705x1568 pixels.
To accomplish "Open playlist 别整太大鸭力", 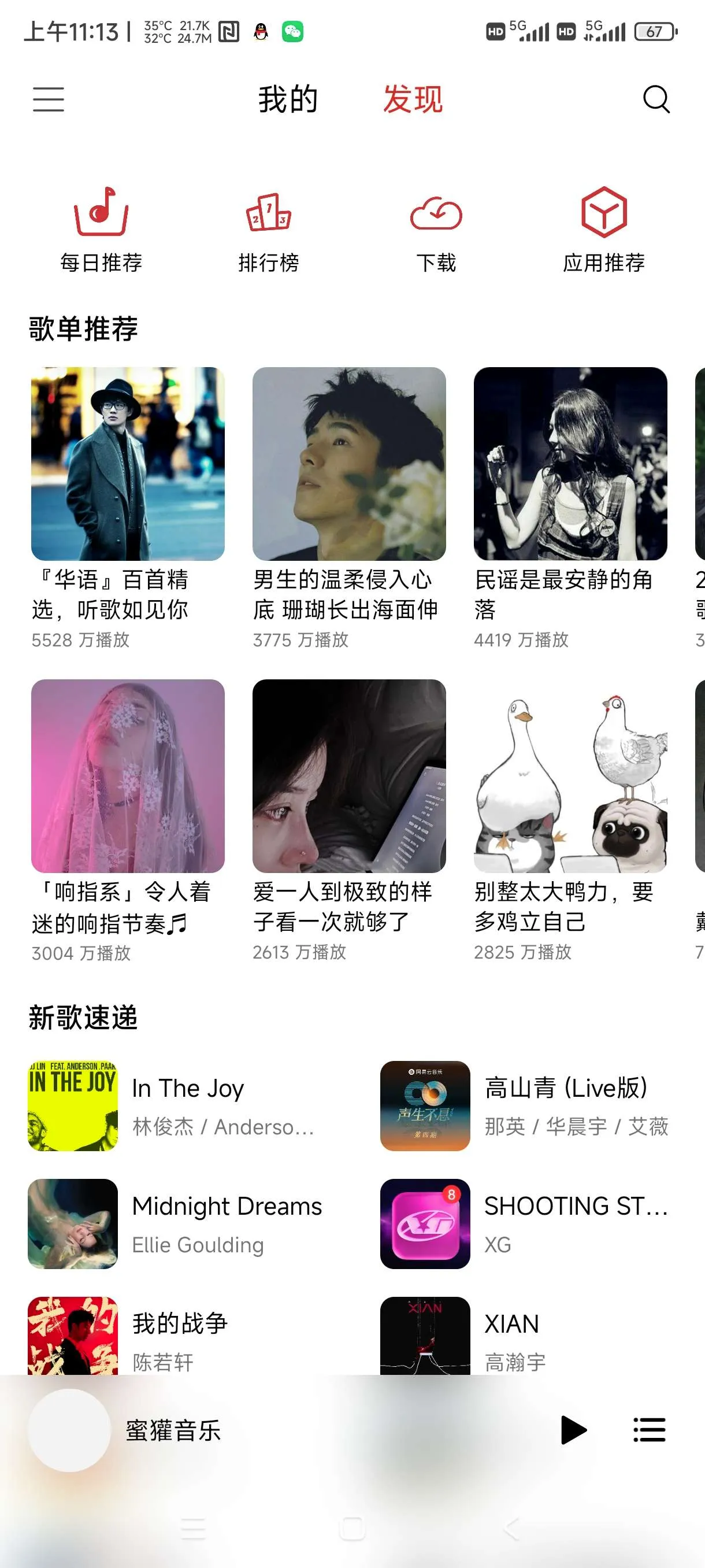I will tap(570, 821).
